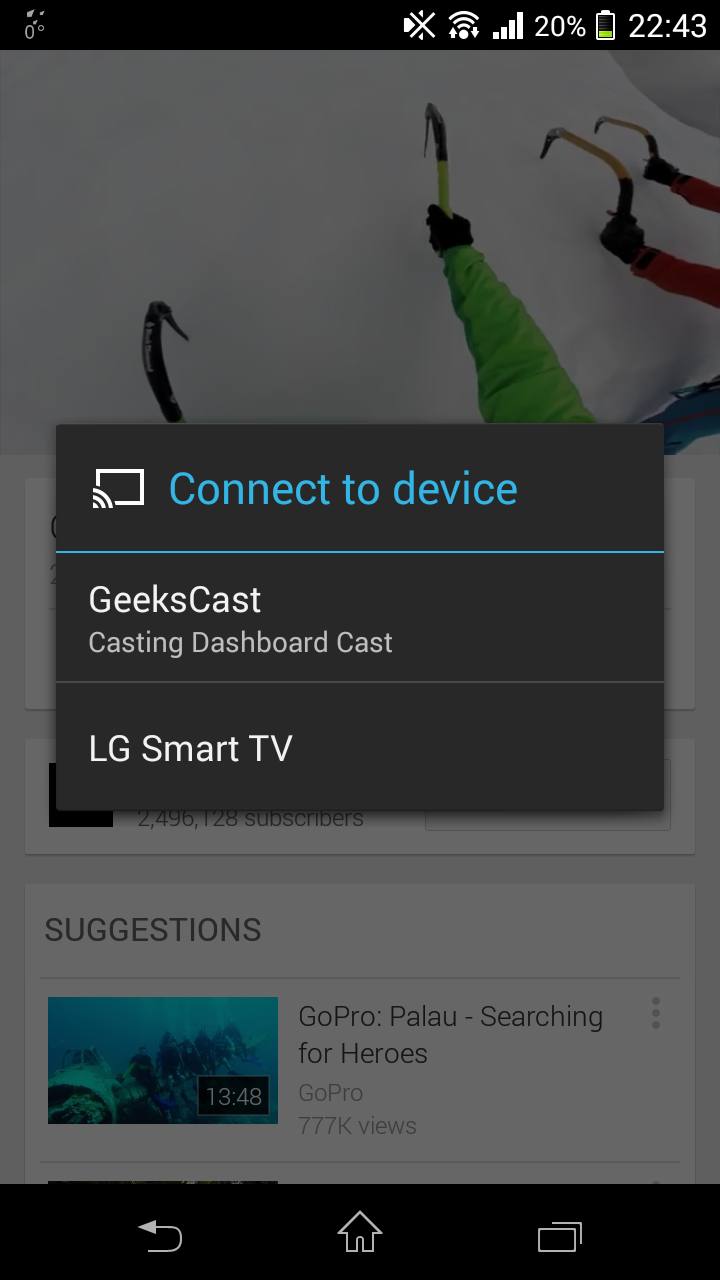Connect to LG Smart TV

(x=359, y=748)
